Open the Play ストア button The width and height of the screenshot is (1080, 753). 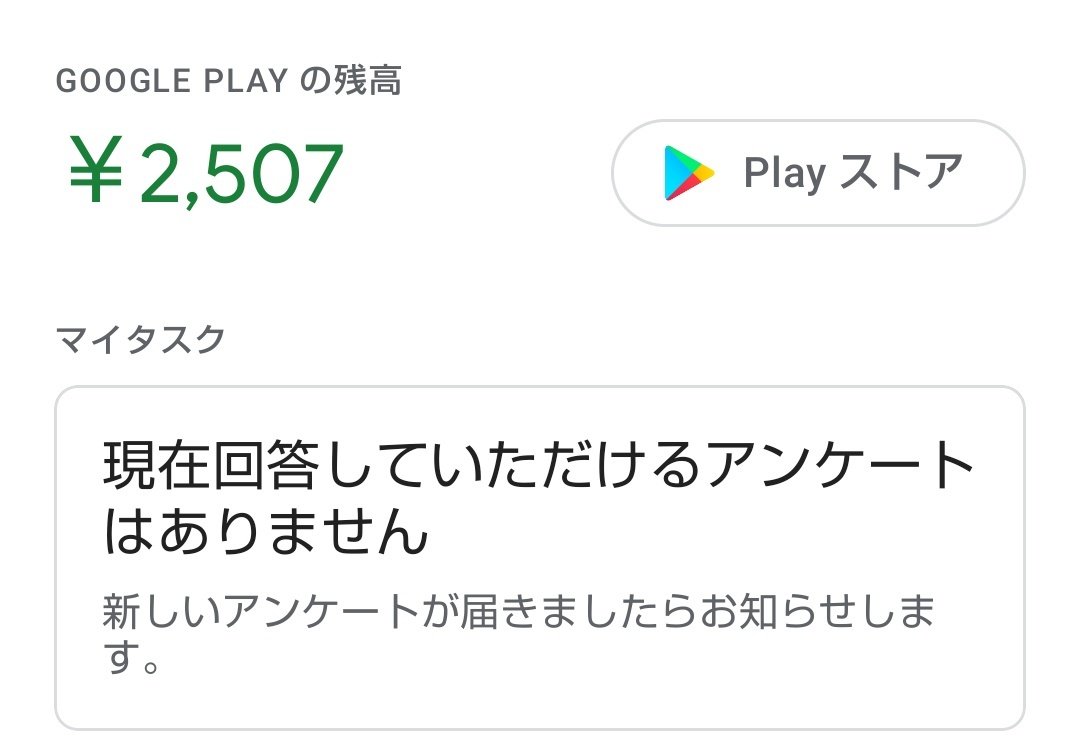(817, 173)
